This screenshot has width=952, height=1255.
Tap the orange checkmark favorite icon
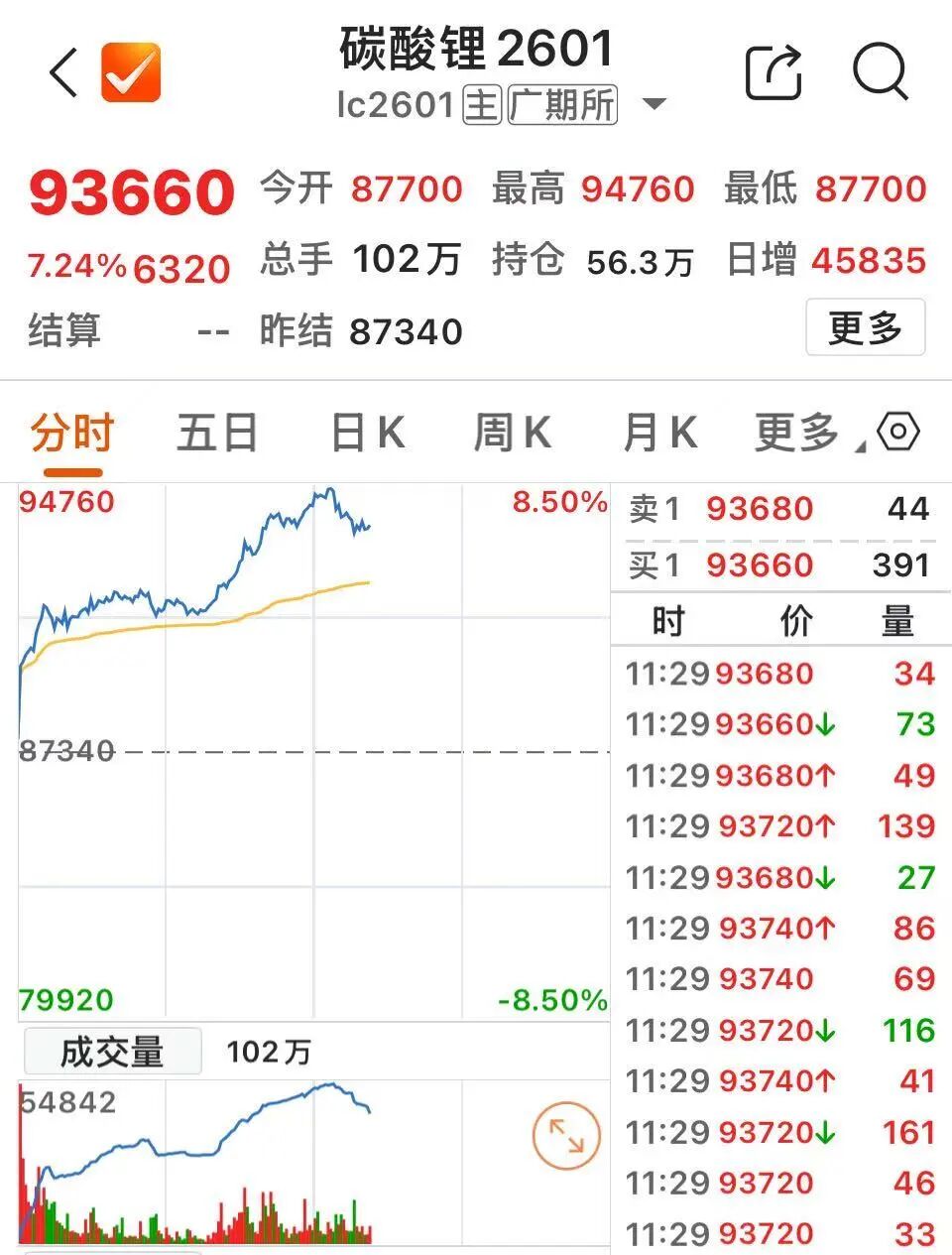131,72
